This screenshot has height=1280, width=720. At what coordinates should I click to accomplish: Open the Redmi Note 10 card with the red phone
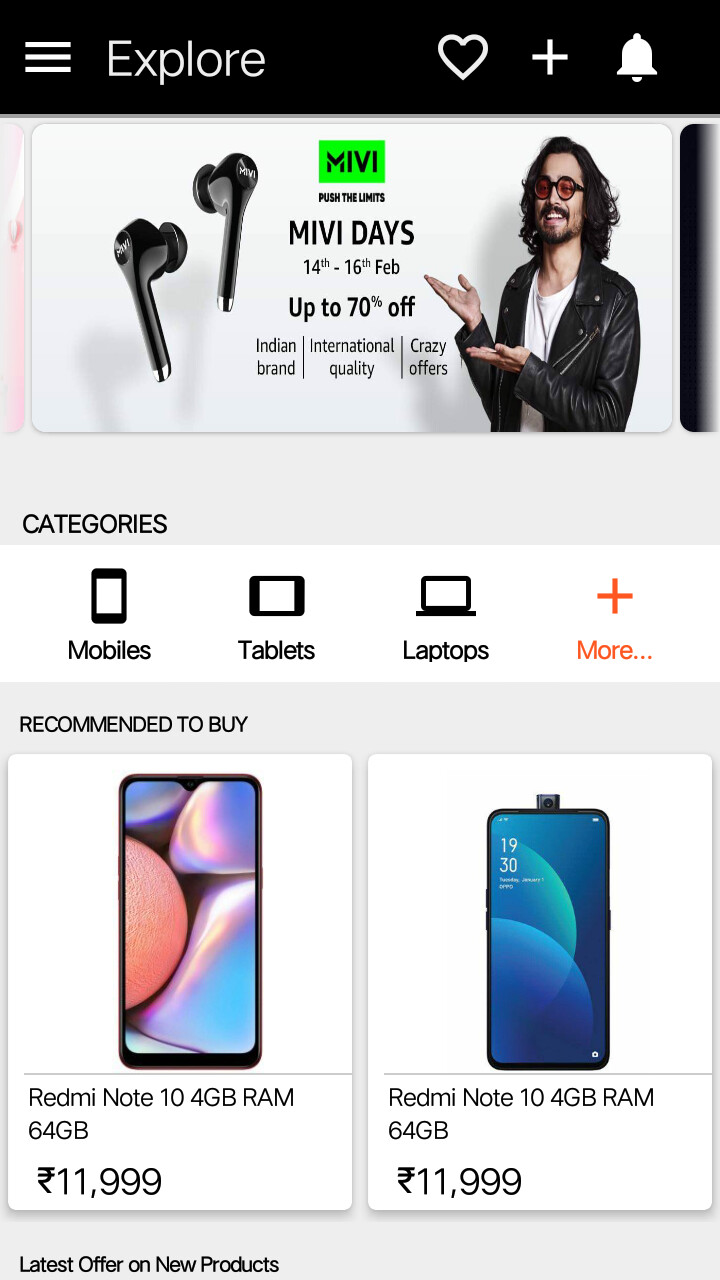pyautogui.click(x=180, y=980)
